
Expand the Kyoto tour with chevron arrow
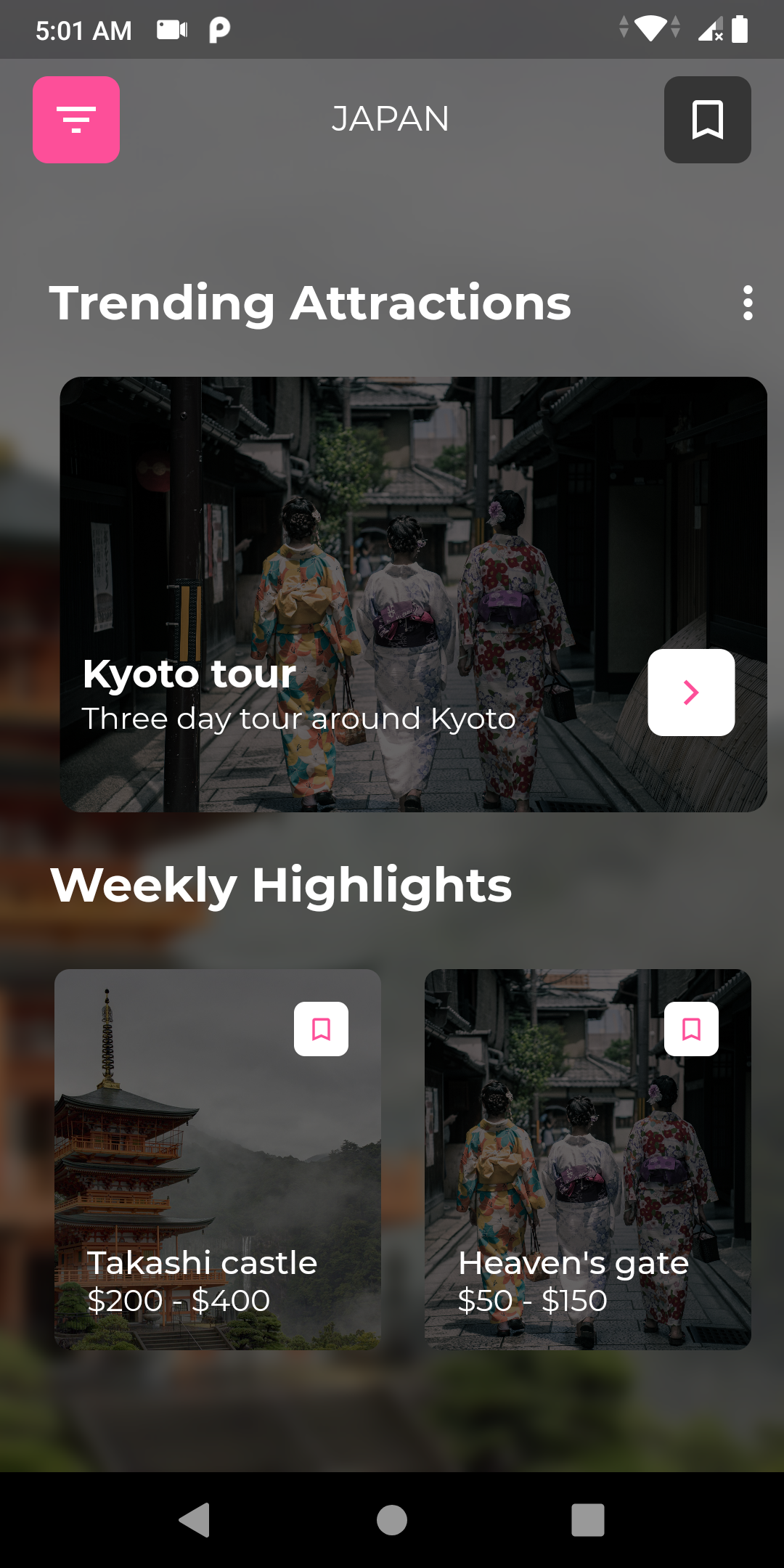pyautogui.click(x=690, y=693)
